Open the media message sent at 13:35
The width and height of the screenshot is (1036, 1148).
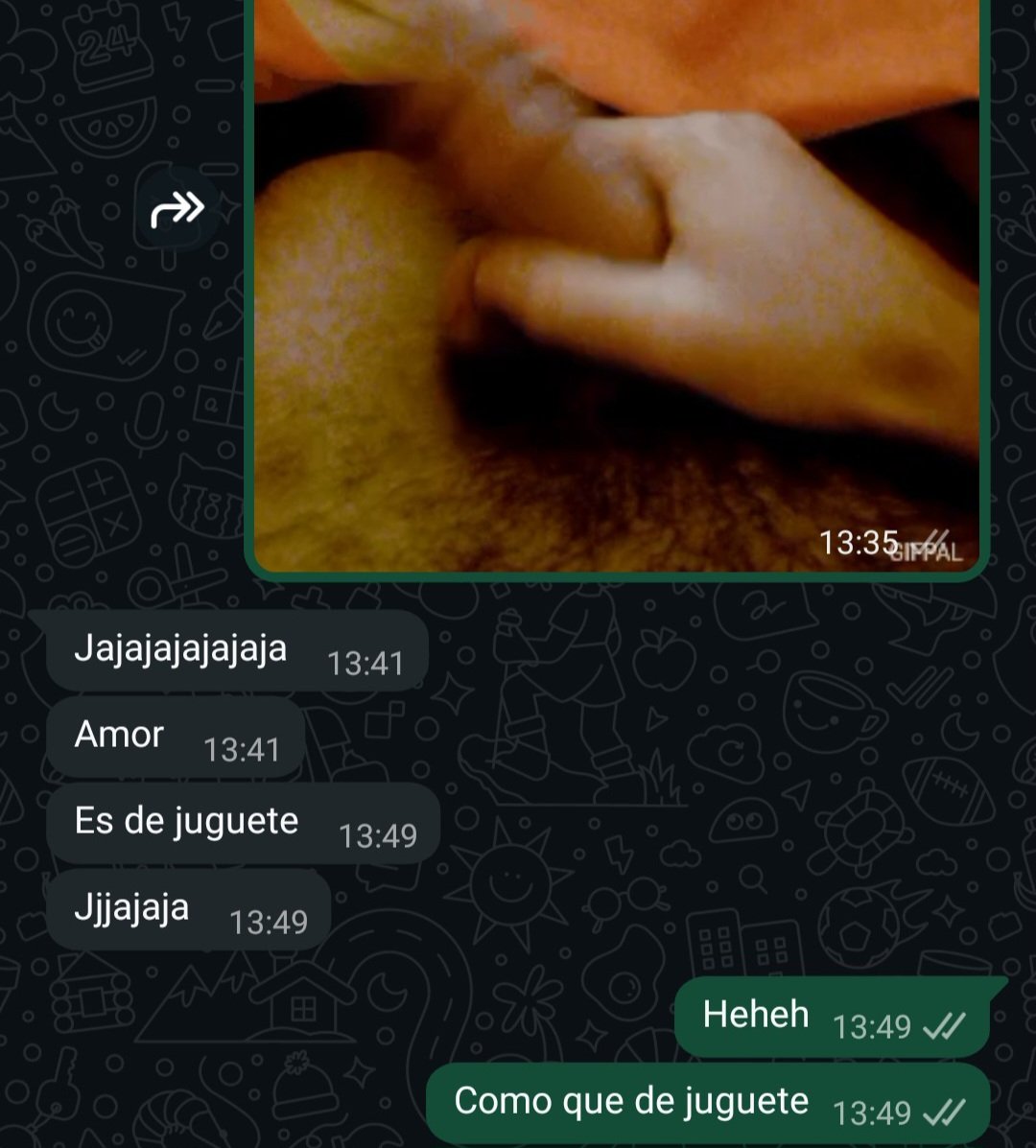616,288
